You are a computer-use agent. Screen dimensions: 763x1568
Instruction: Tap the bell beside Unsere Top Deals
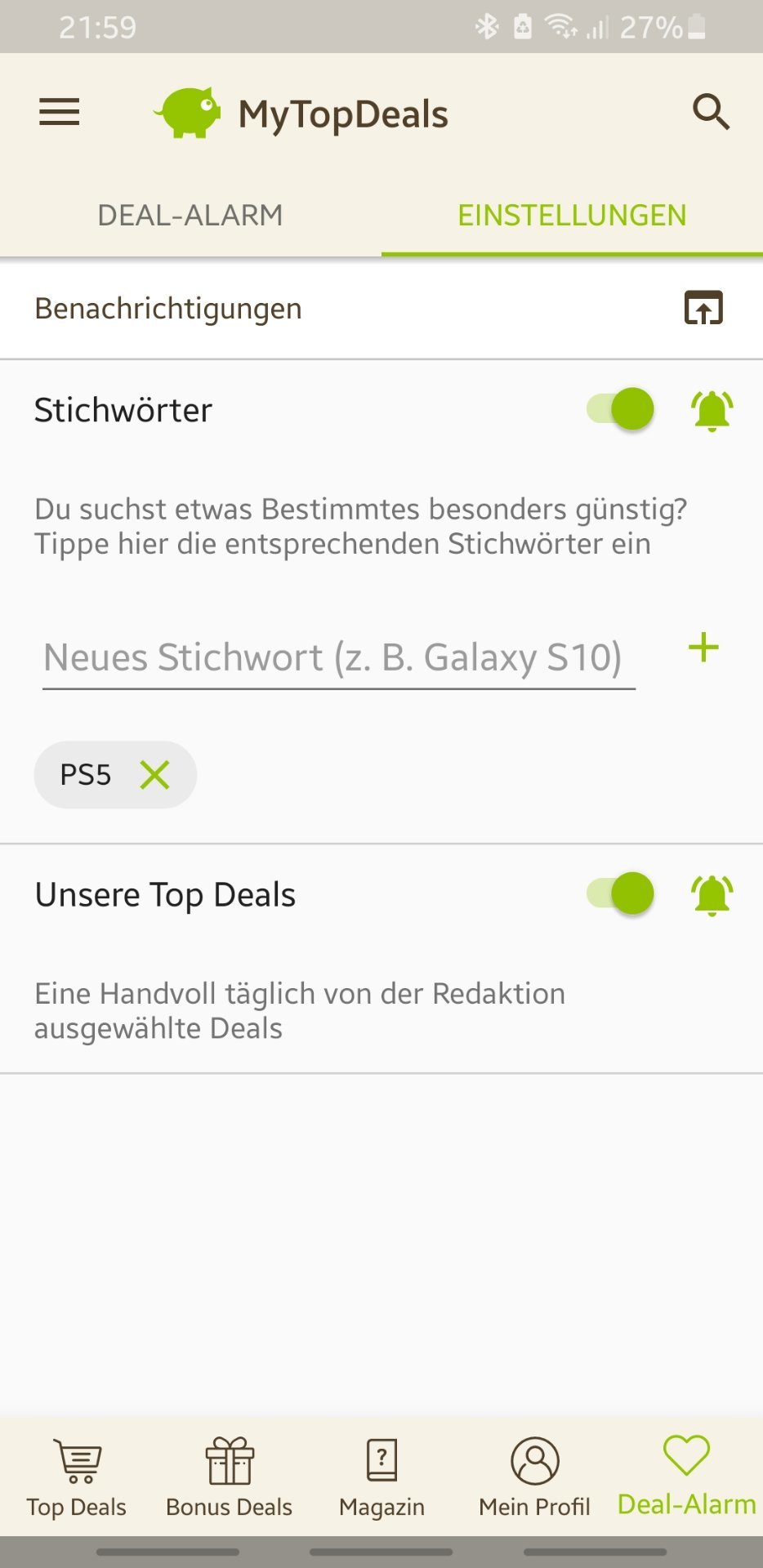pos(712,895)
